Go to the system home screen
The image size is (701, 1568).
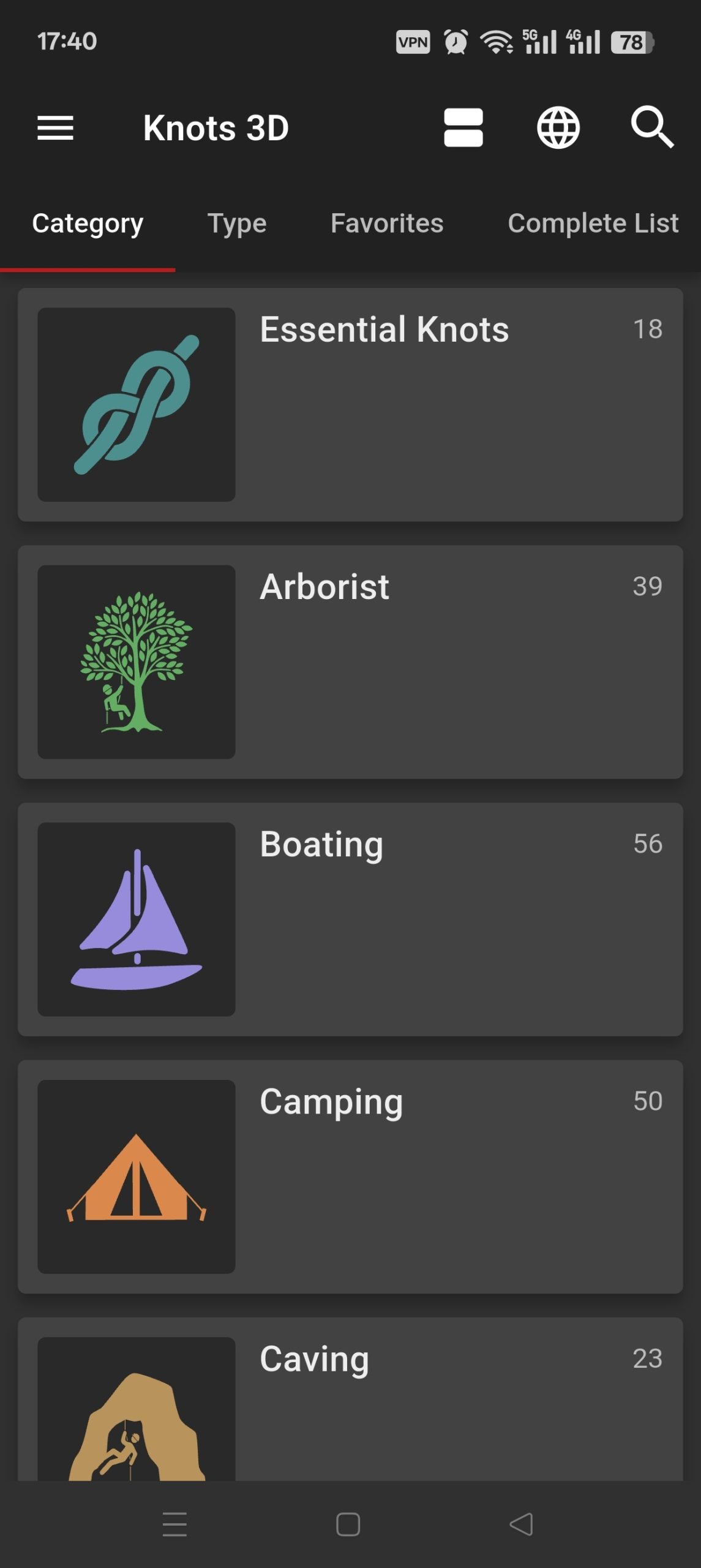click(348, 1525)
